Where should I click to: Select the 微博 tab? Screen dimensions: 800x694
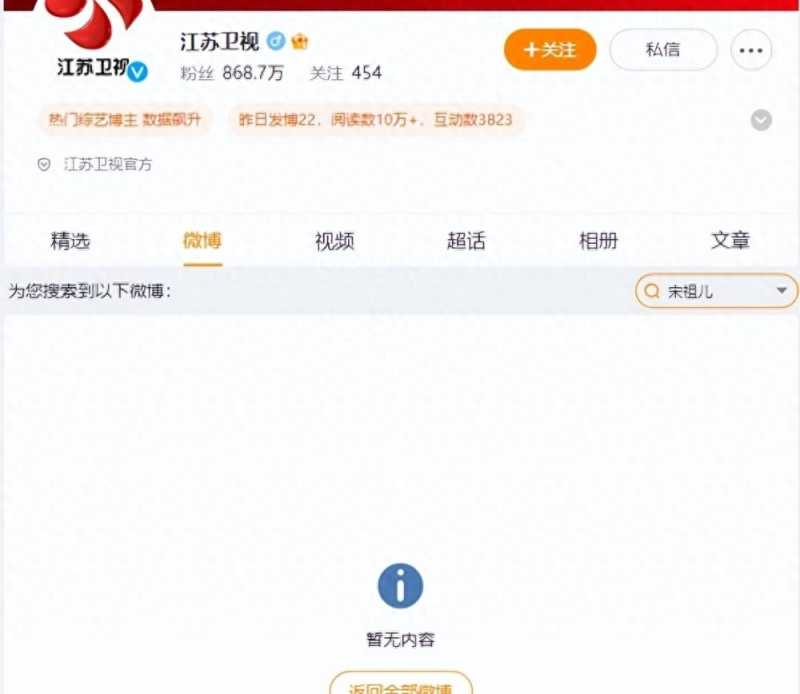coord(202,241)
